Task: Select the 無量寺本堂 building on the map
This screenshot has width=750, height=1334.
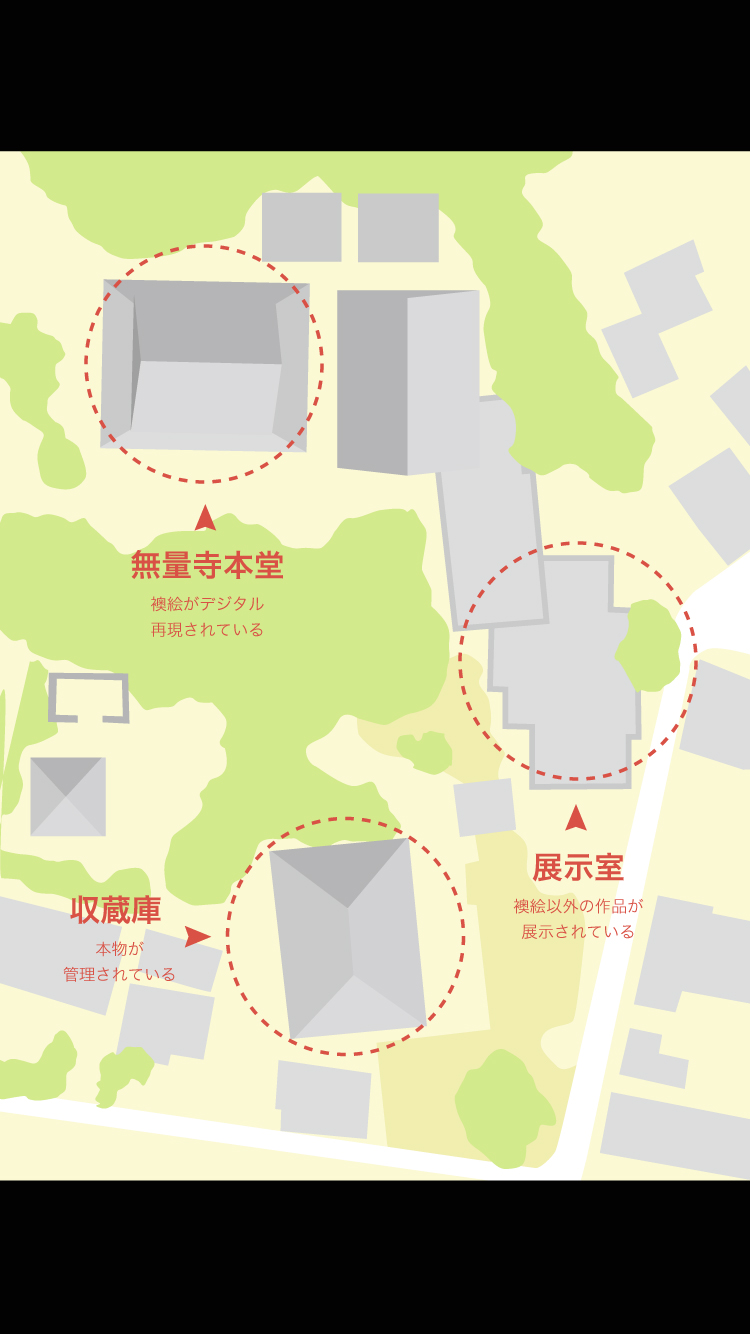Action: (x=205, y=365)
